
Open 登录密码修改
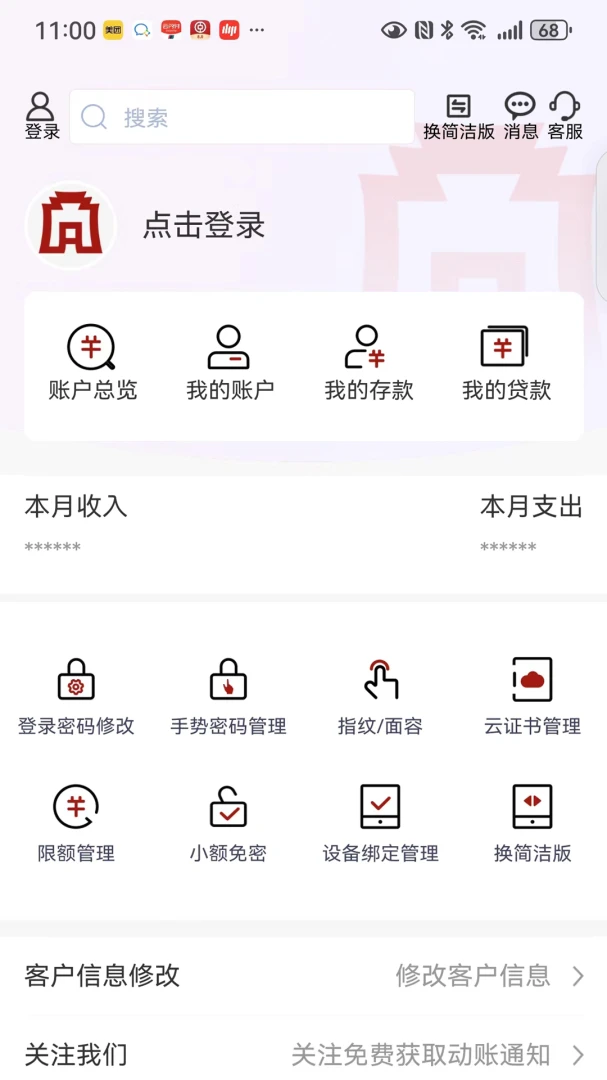tap(76, 697)
